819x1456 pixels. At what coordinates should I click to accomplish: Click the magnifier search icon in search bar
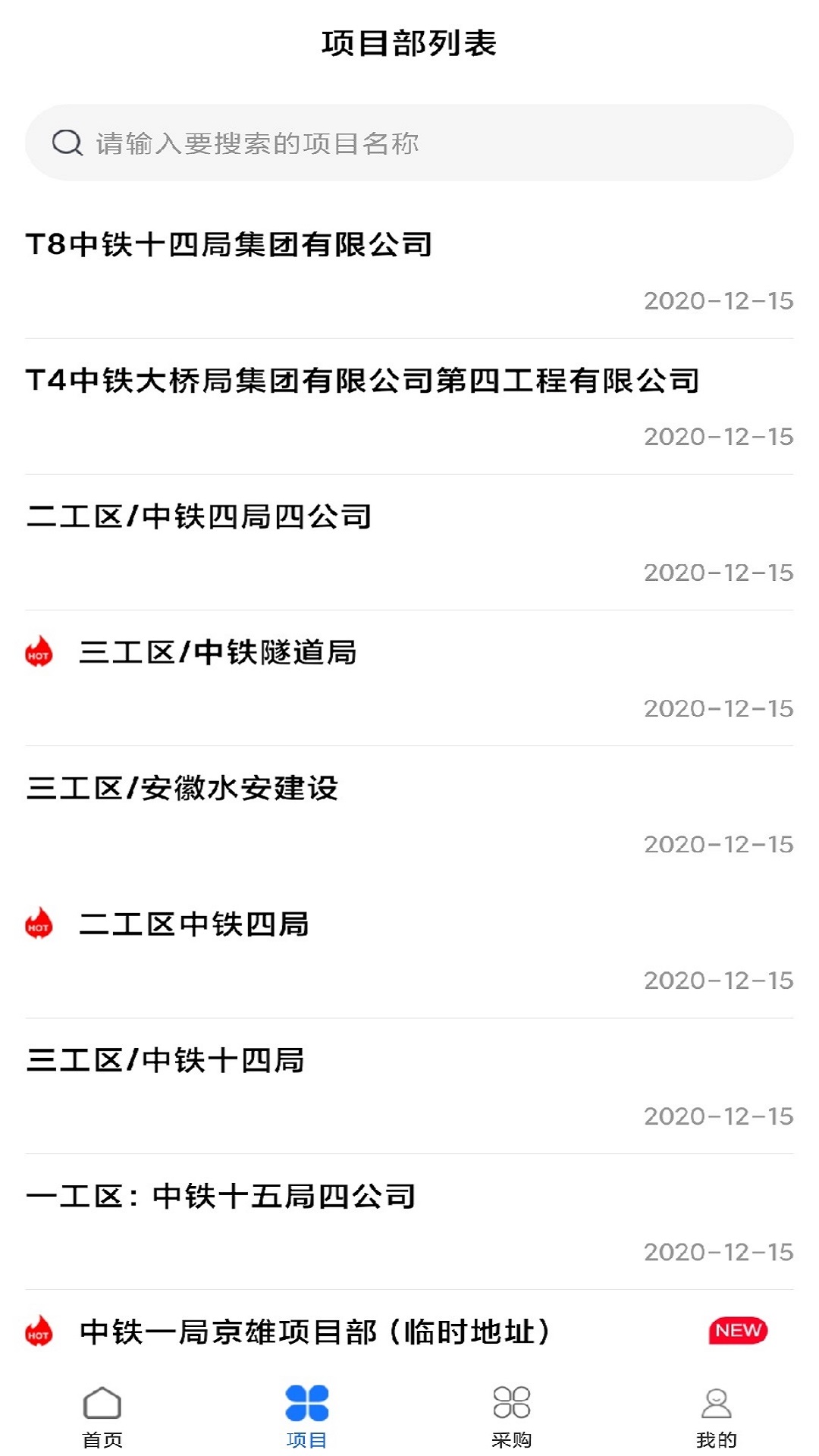point(67,141)
